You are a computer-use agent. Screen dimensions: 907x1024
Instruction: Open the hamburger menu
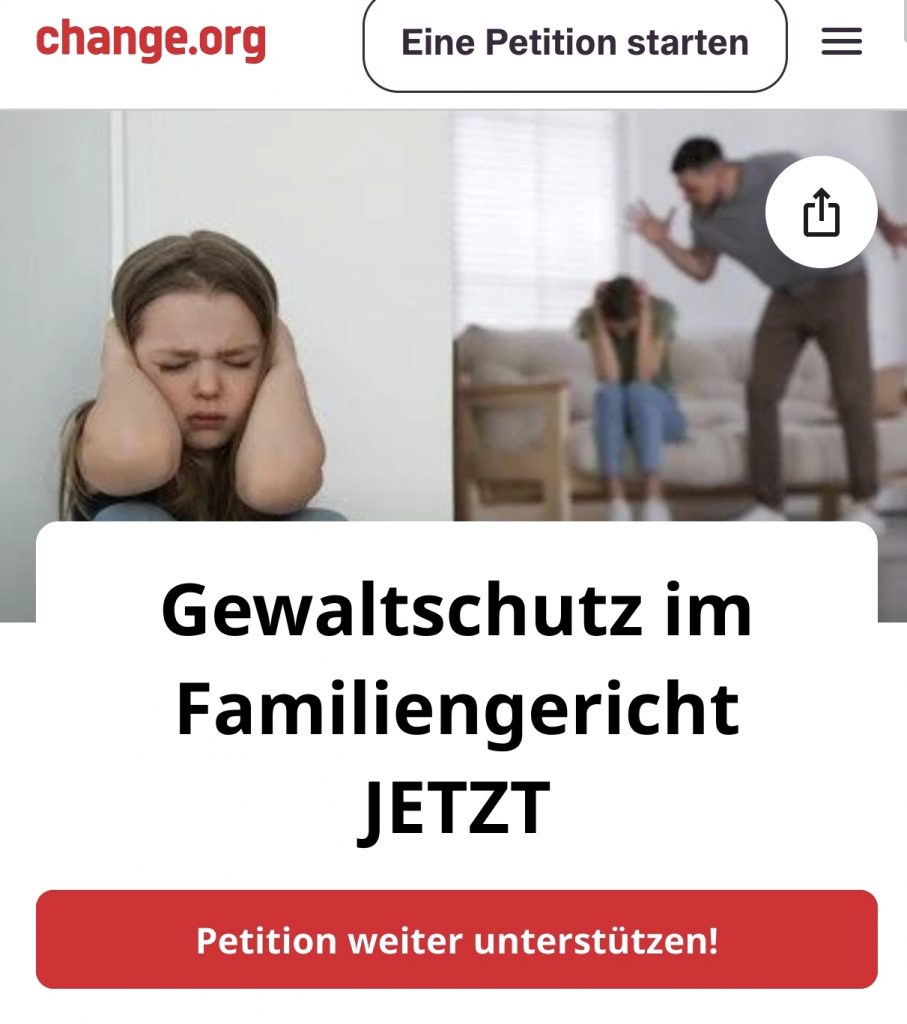[841, 42]
